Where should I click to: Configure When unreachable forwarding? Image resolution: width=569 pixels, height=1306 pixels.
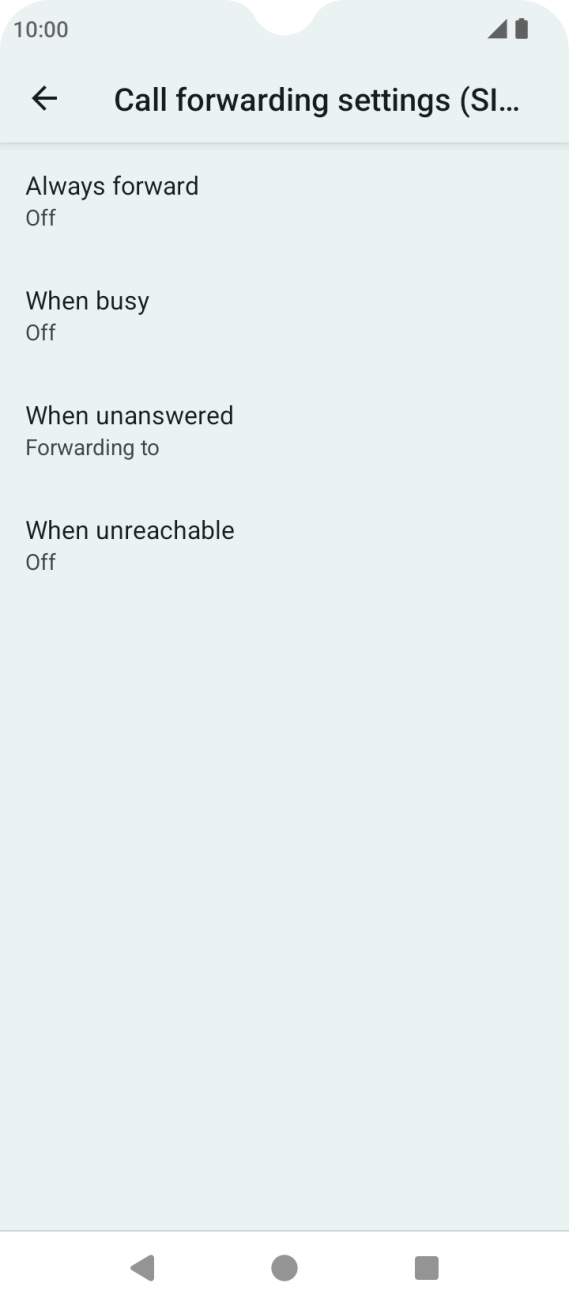tap(284, 546)
